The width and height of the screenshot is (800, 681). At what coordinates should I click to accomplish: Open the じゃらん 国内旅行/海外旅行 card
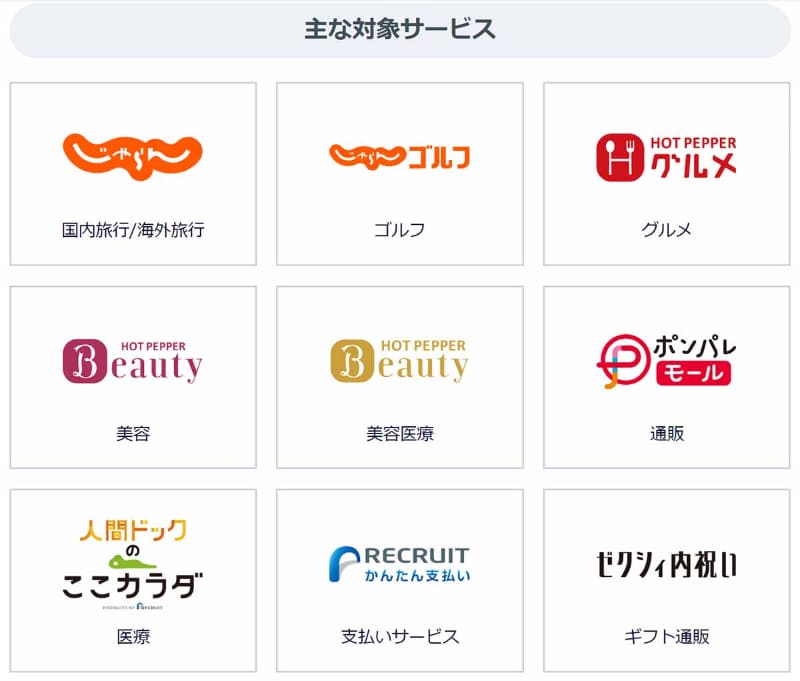(133, 174)
